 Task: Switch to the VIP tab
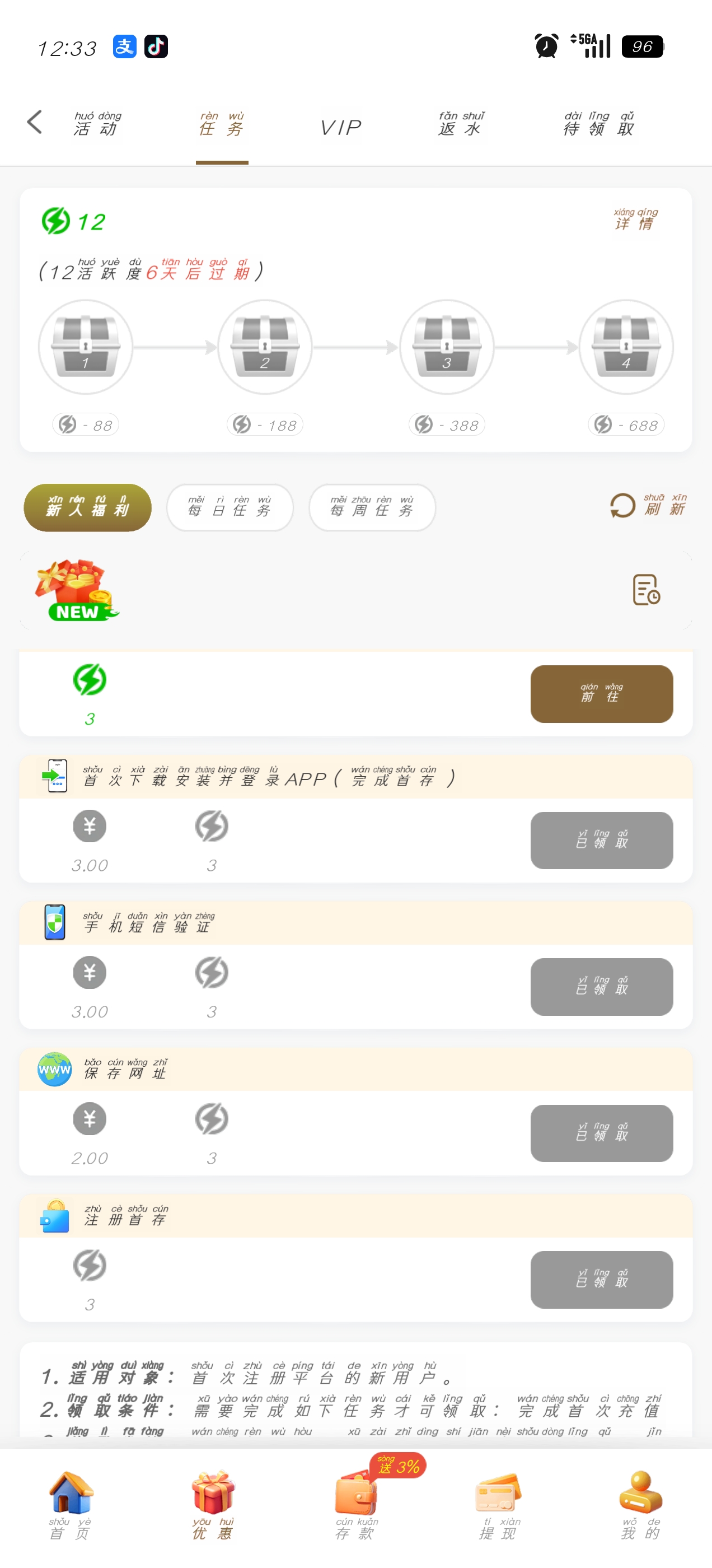(341, 127)
